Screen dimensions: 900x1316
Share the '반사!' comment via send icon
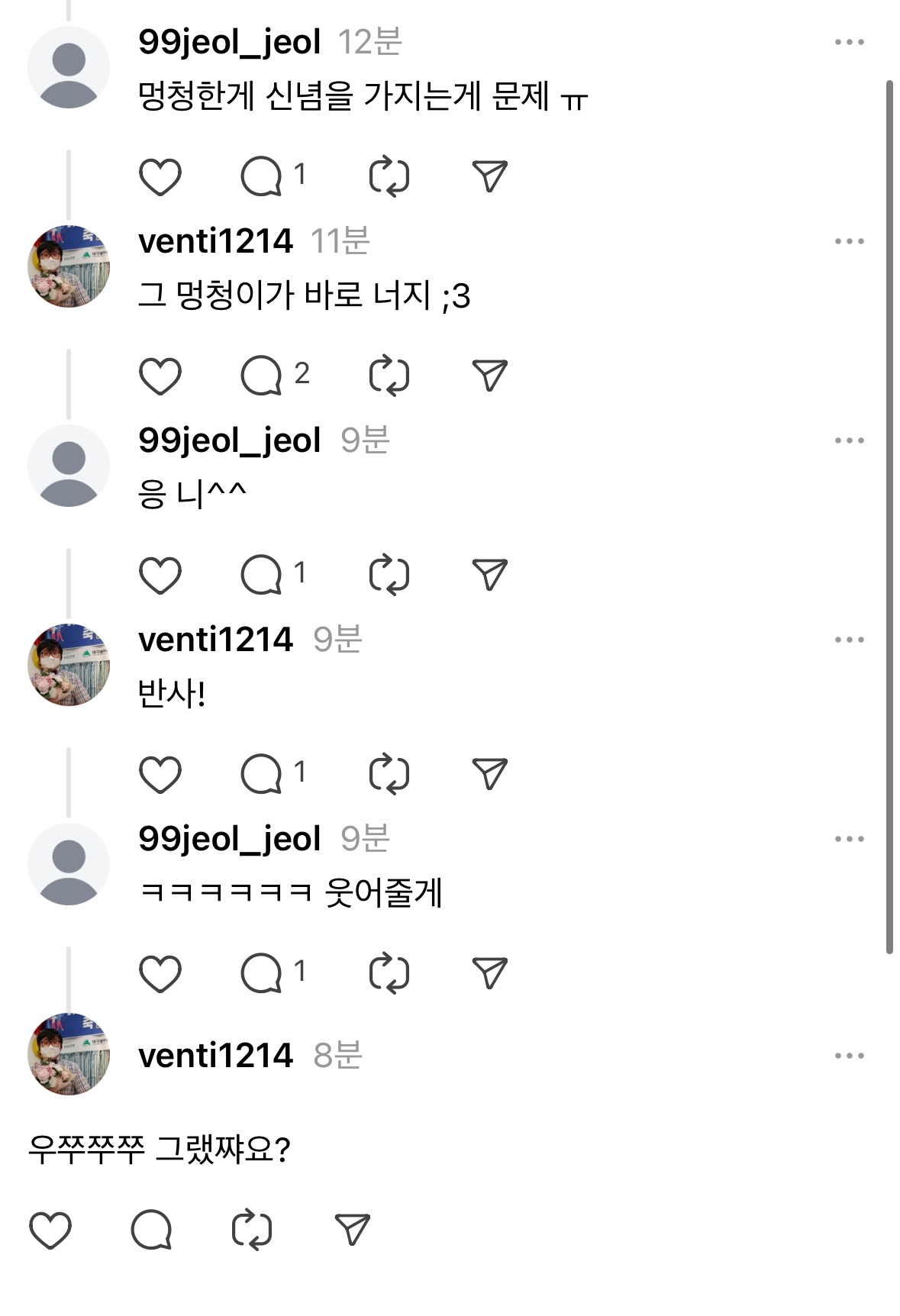[489, 774]
